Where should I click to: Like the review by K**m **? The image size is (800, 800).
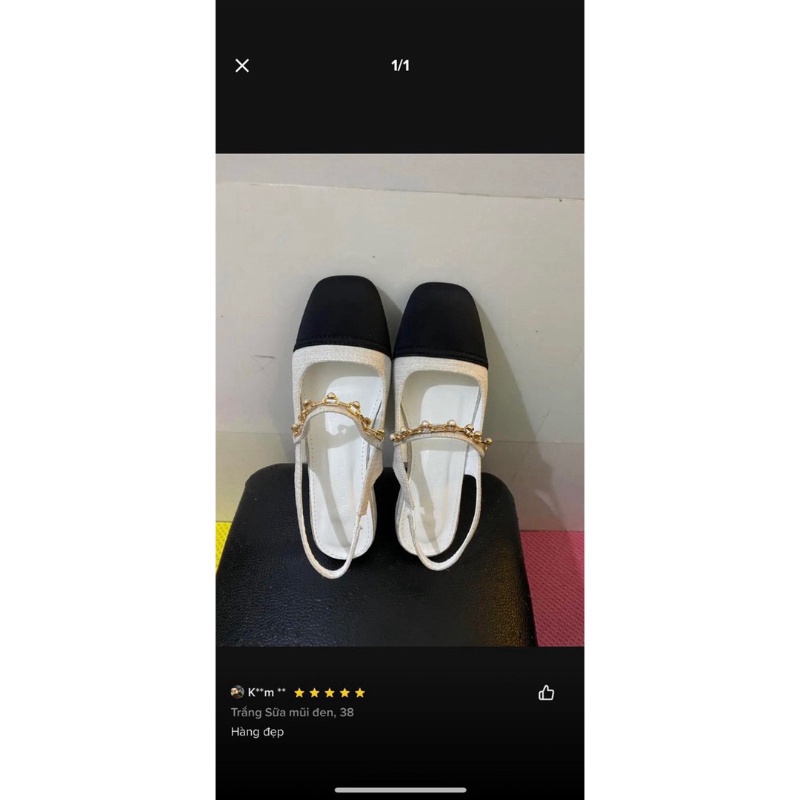click(546, 692)
